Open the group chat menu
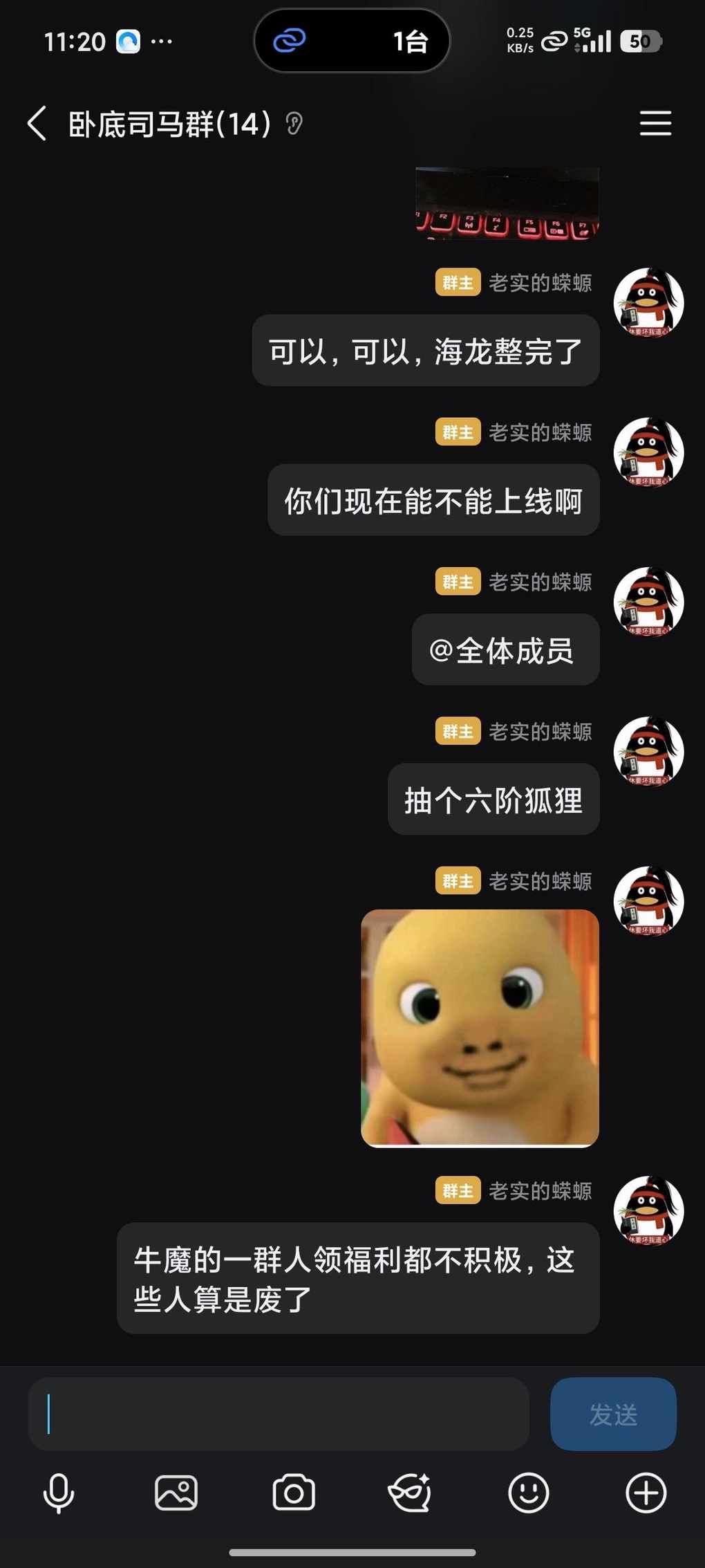 click(655, 124)
